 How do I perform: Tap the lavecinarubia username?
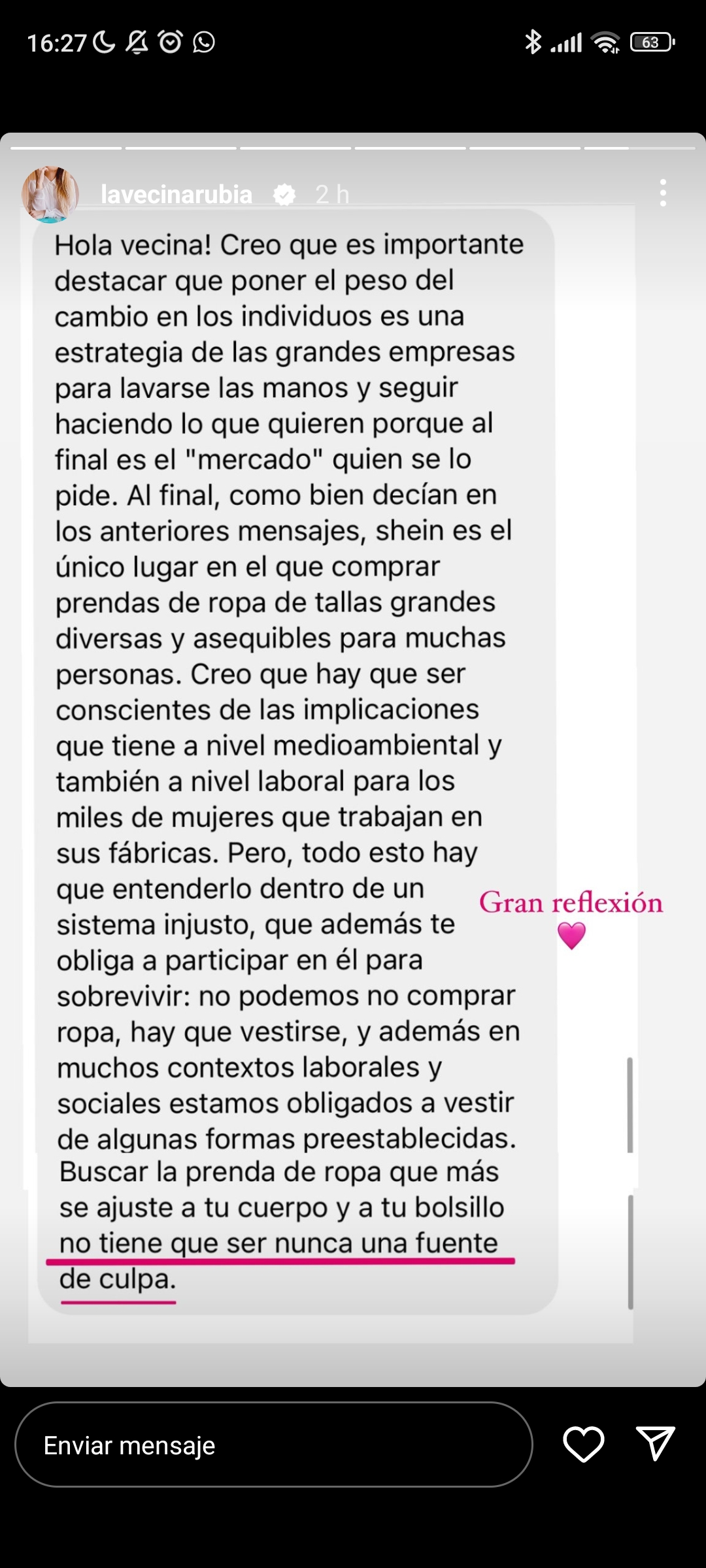[x=176, y=195]
